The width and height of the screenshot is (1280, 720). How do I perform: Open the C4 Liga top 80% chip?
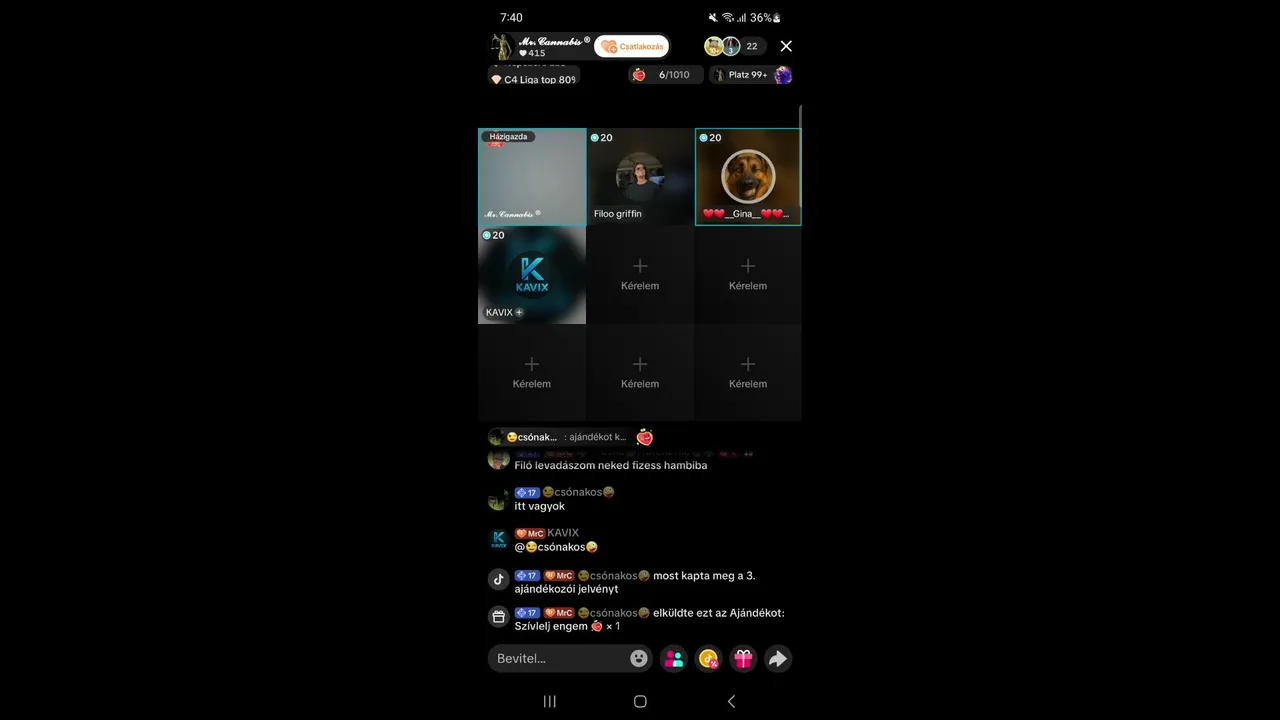click(x=534, y=79)
